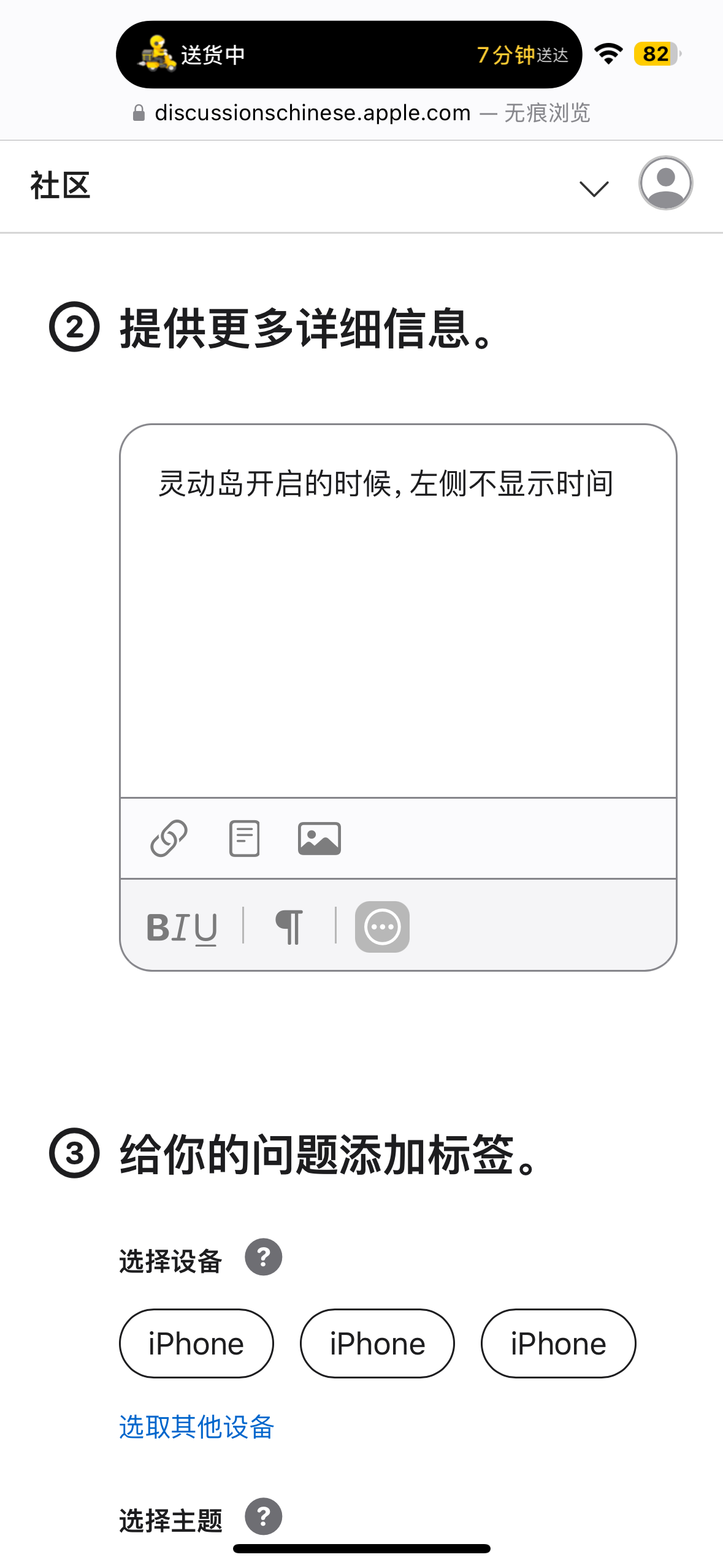Open the BIU text formatting options
Viewport: 723px width, 1568px height.
(182, 927)
